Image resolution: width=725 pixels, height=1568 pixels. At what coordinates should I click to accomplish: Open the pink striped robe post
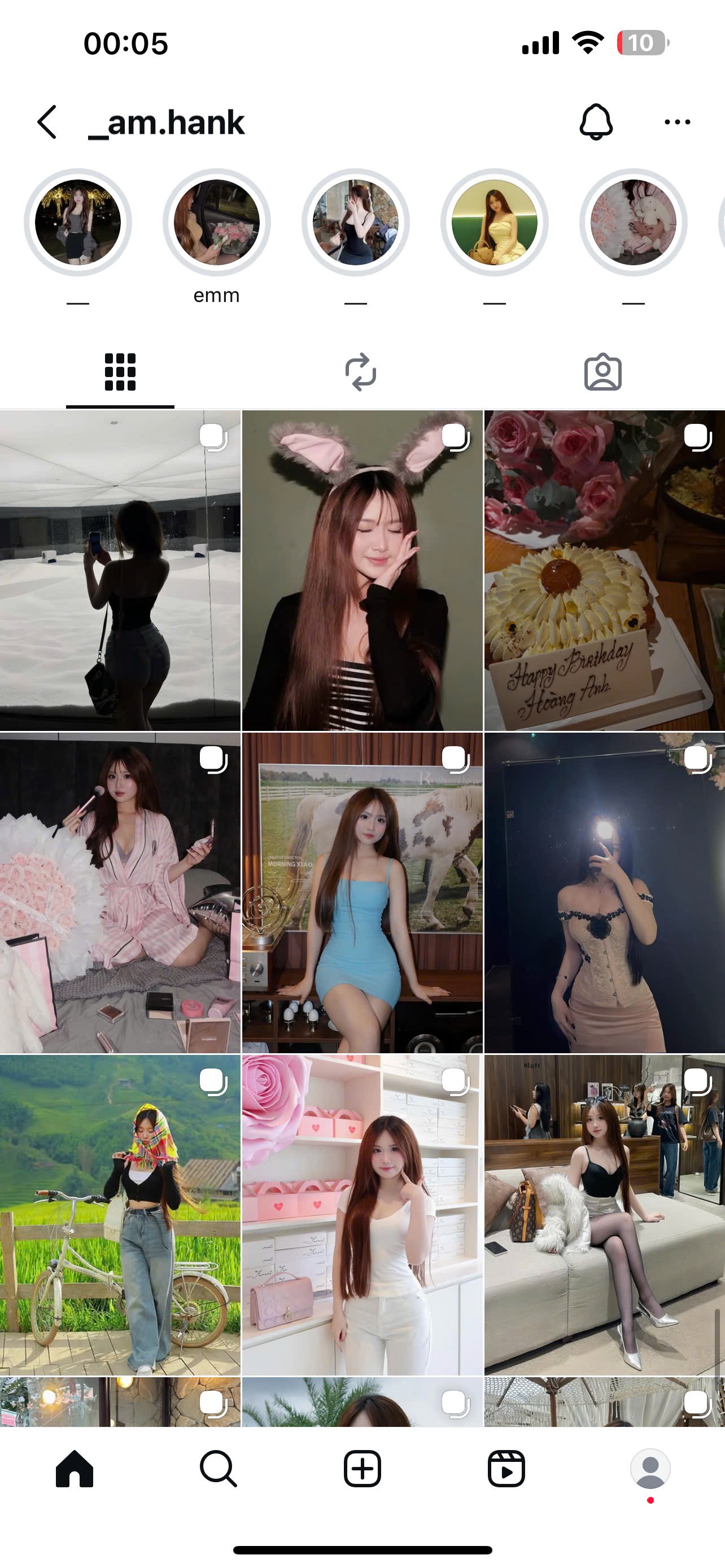pos(120,893)
